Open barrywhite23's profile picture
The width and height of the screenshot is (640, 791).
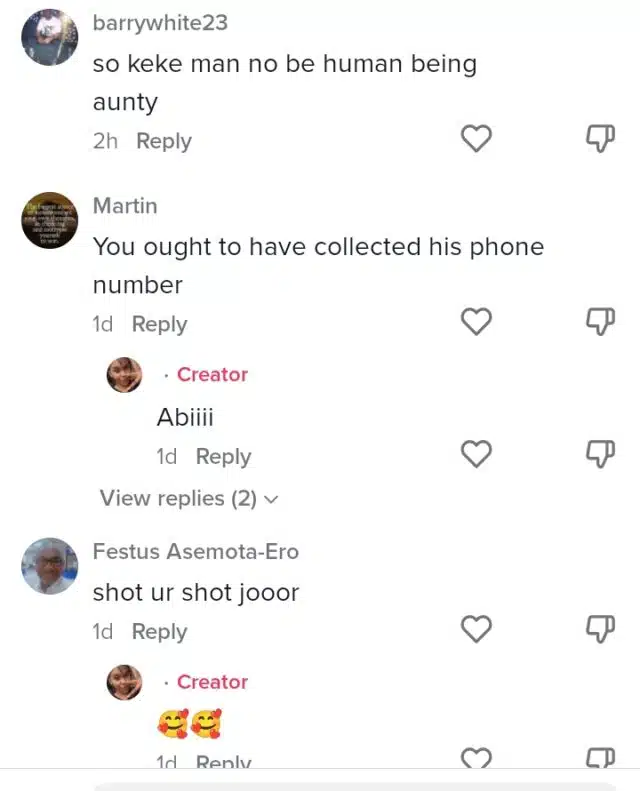click(49, 37)
